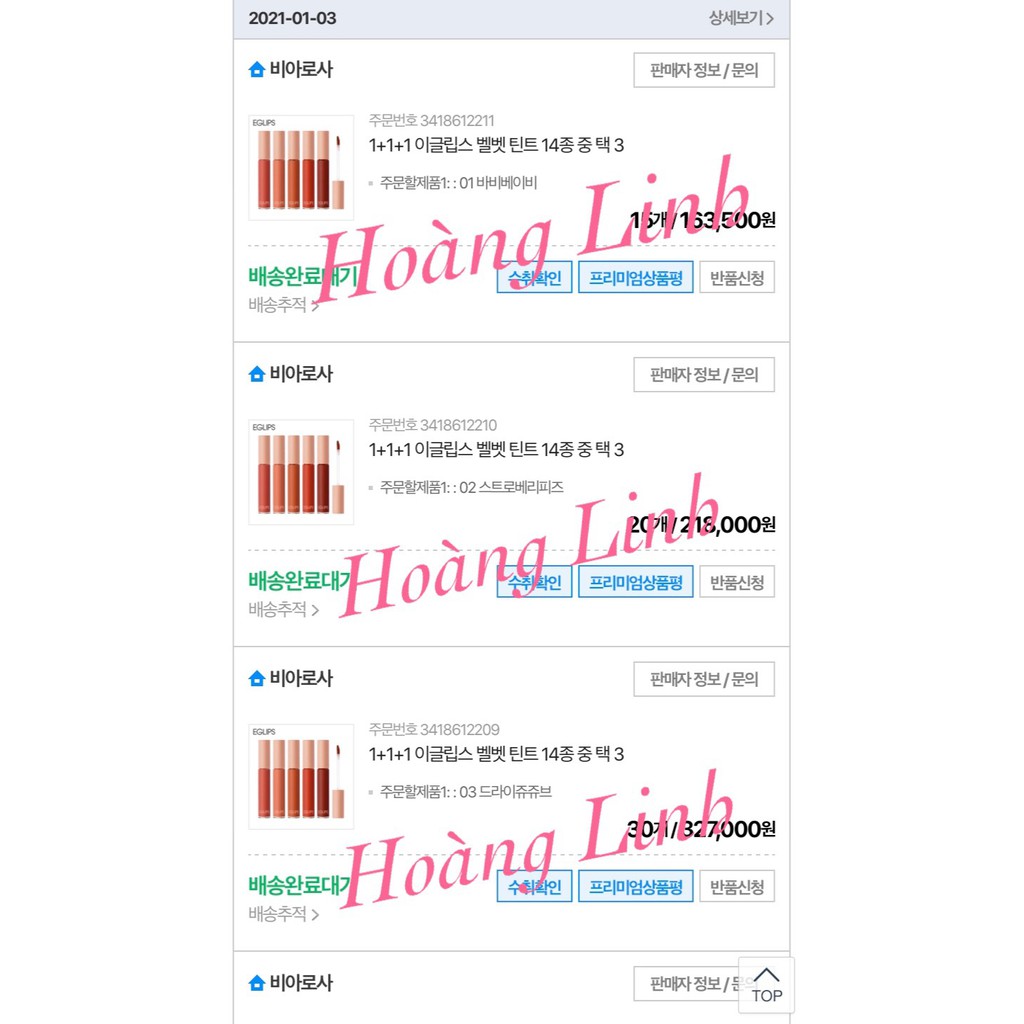Tap 판매자 정보/문의 for order 3418612211
This screenshot has width=1024, height=1024.
[x=704, y=70]
